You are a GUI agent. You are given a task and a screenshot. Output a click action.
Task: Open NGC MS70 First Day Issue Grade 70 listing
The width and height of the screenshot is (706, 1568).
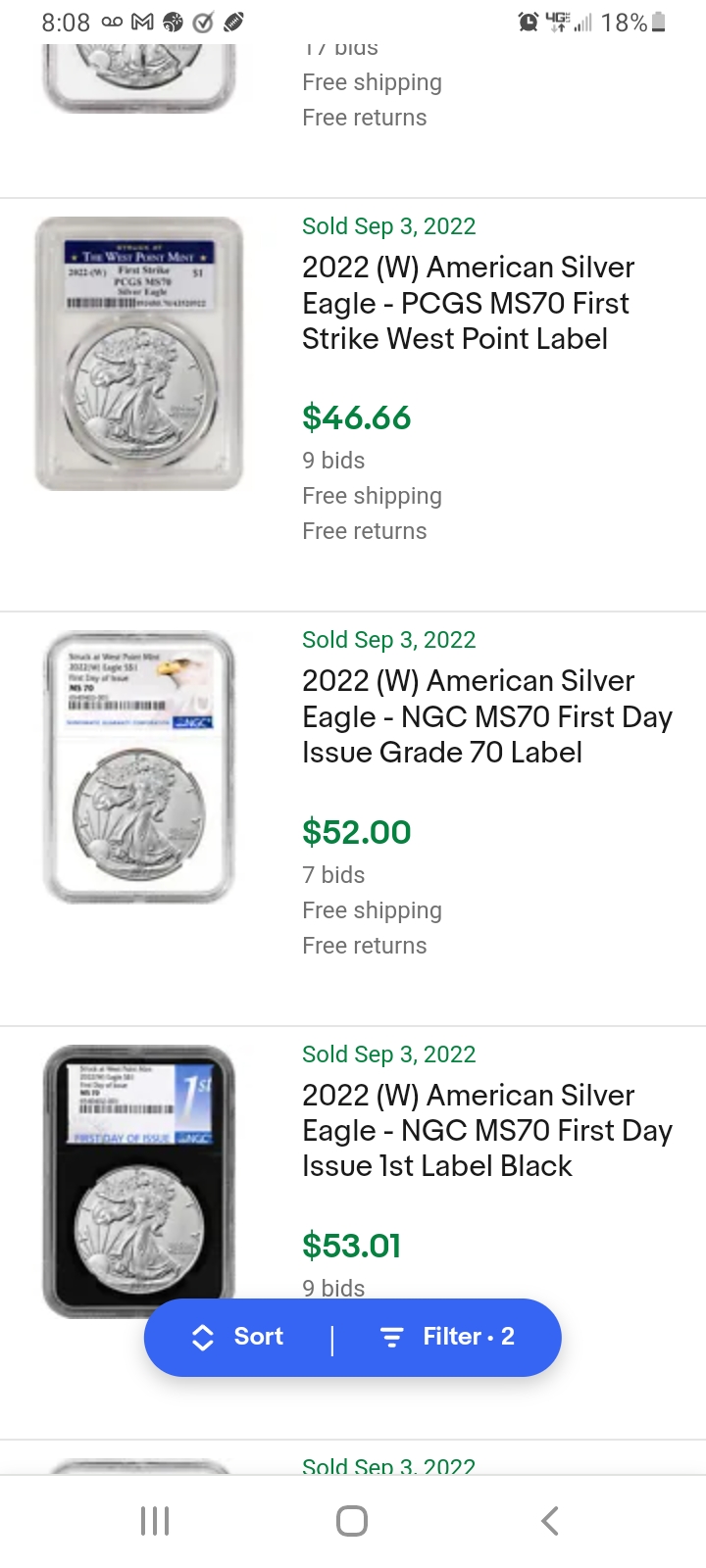(486, 716)
